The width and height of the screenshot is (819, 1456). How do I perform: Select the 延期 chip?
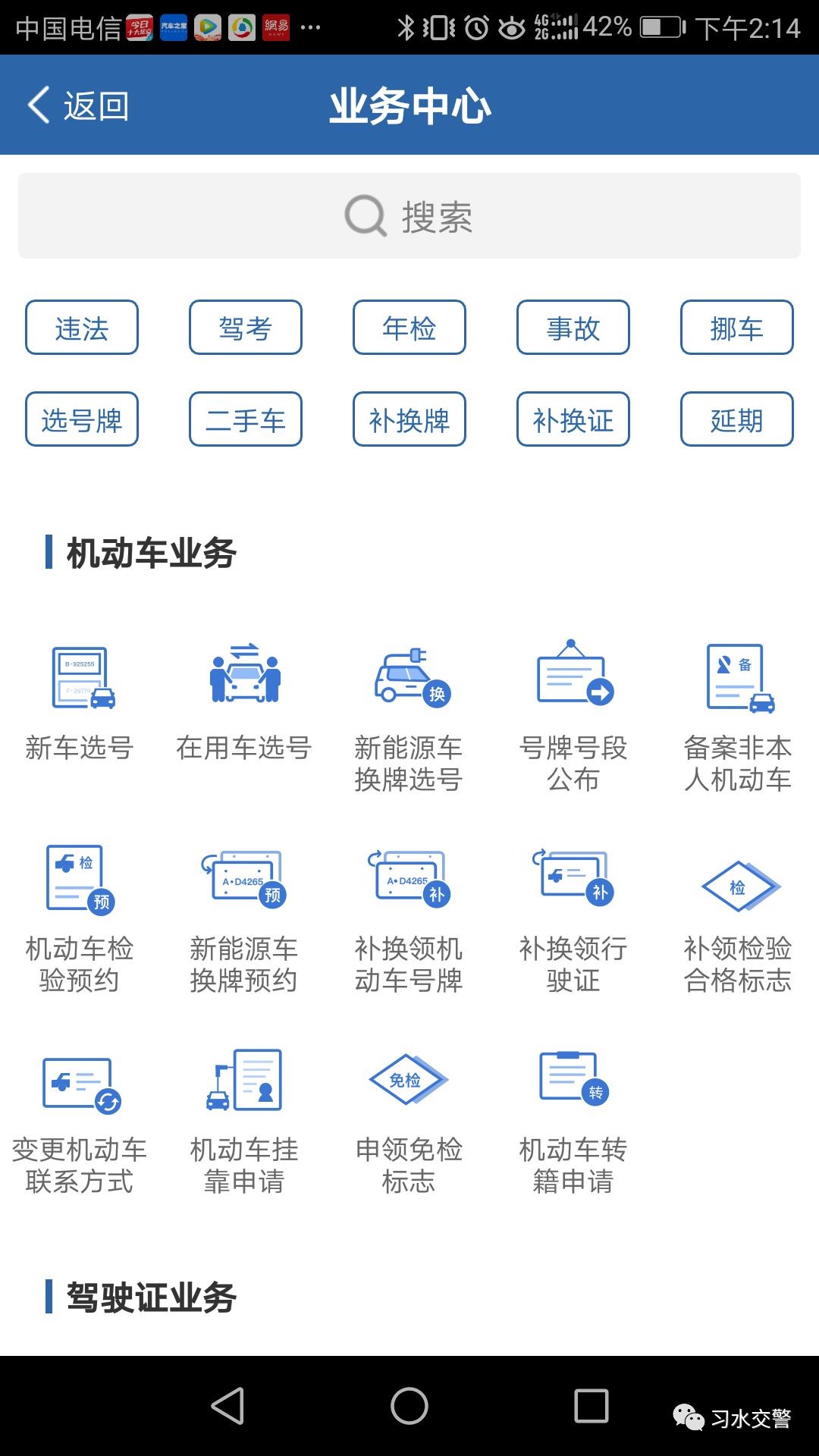737,419
